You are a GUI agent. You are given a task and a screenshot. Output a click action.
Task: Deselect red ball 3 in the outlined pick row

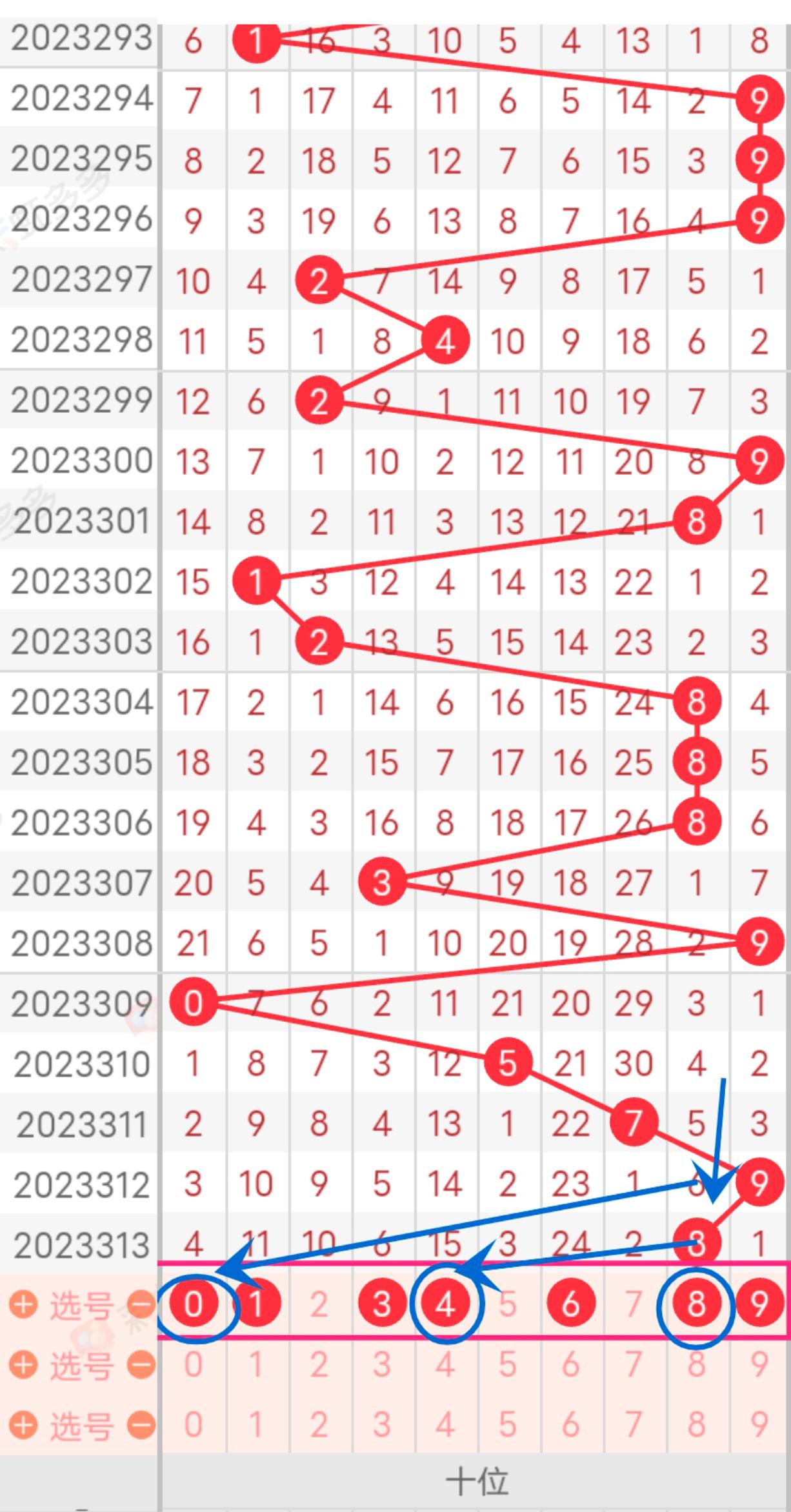pos(382,1305)
